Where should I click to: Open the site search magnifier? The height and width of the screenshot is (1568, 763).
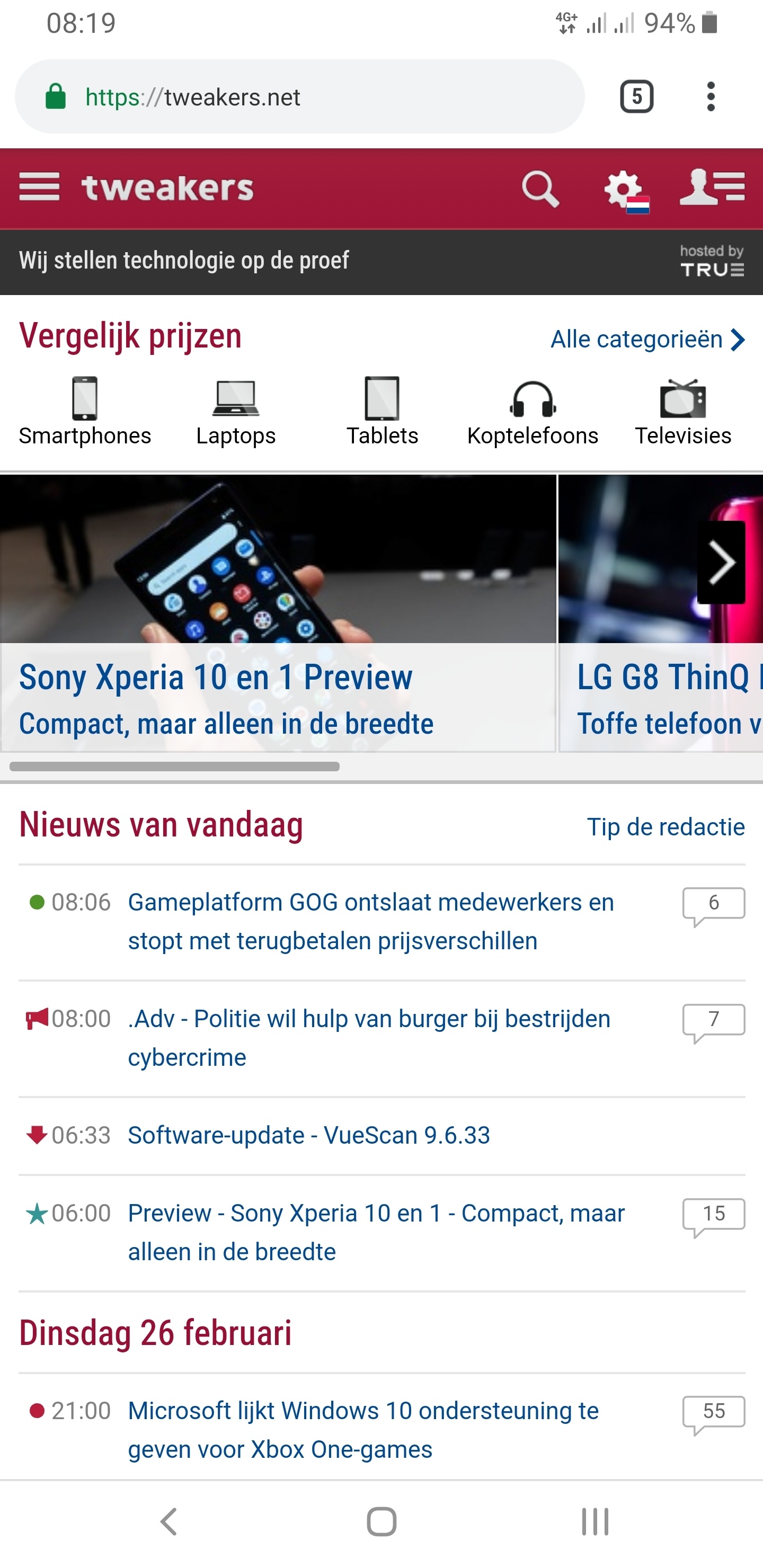click(540, 189)
